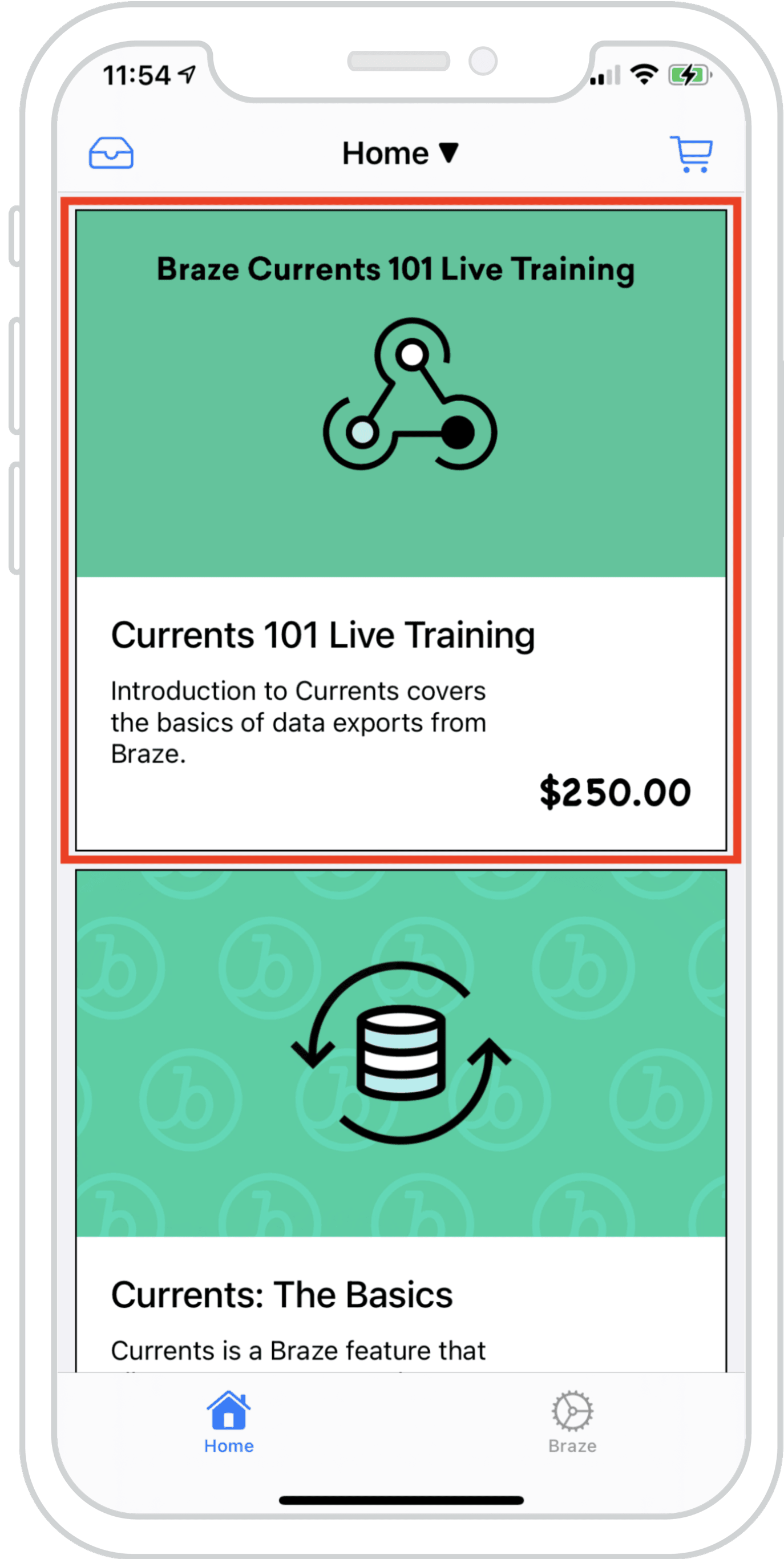Viewport: 784px width, 1559px height.
Task: Open the shopping cart
Action: pos(692,154)
